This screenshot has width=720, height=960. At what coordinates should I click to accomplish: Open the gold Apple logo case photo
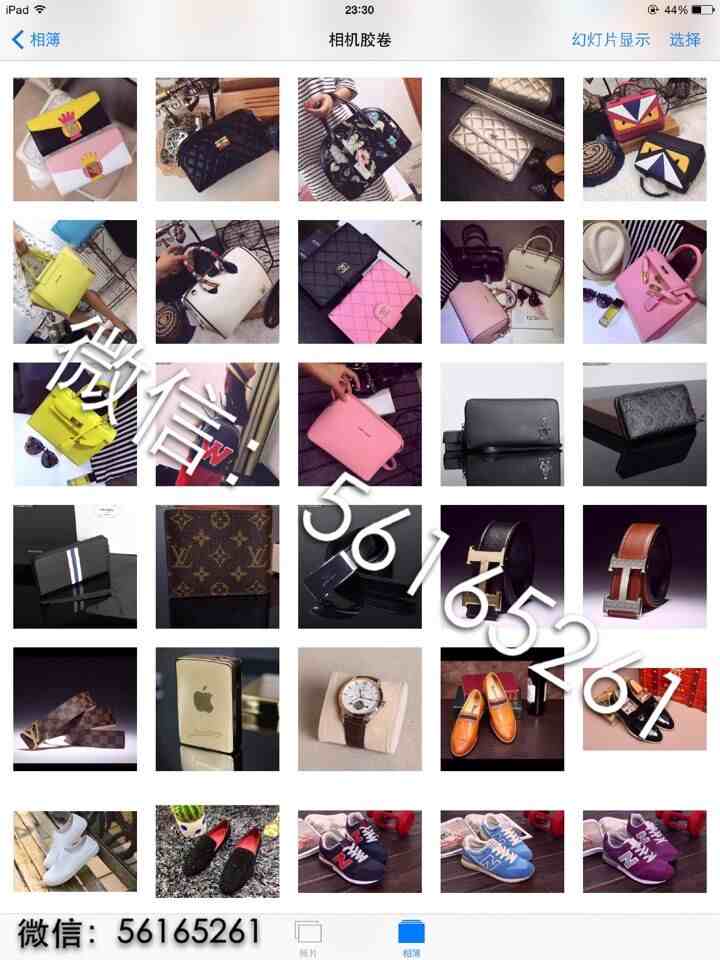(217, 709)
